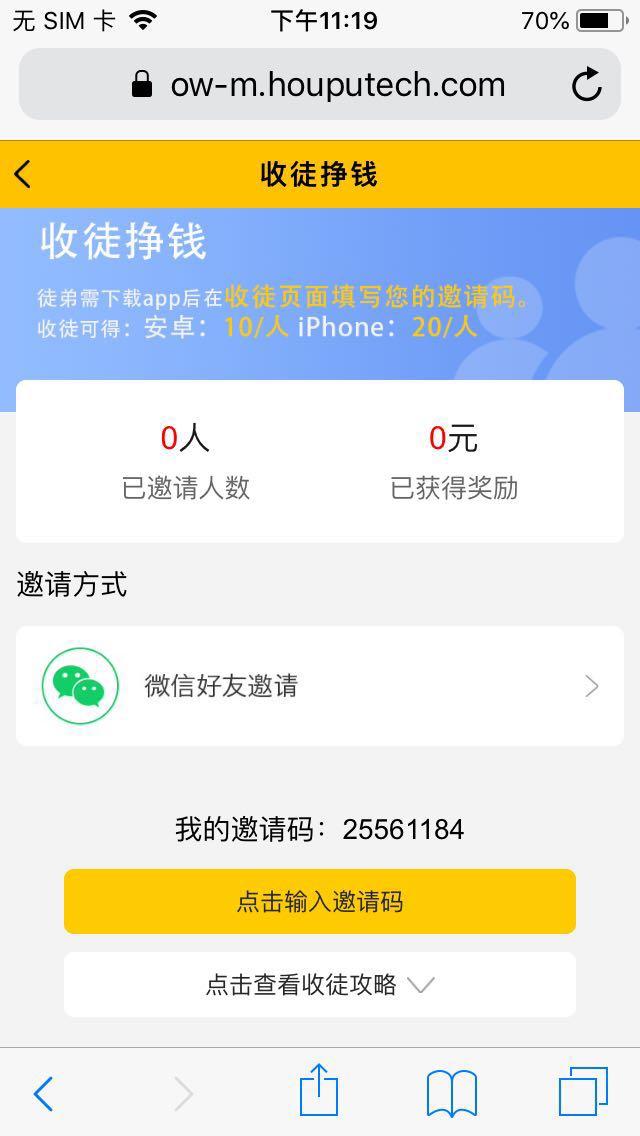Navigate back in Safari toolbar
This screenshot has height=1136, width=640.
click(43, 1093)
